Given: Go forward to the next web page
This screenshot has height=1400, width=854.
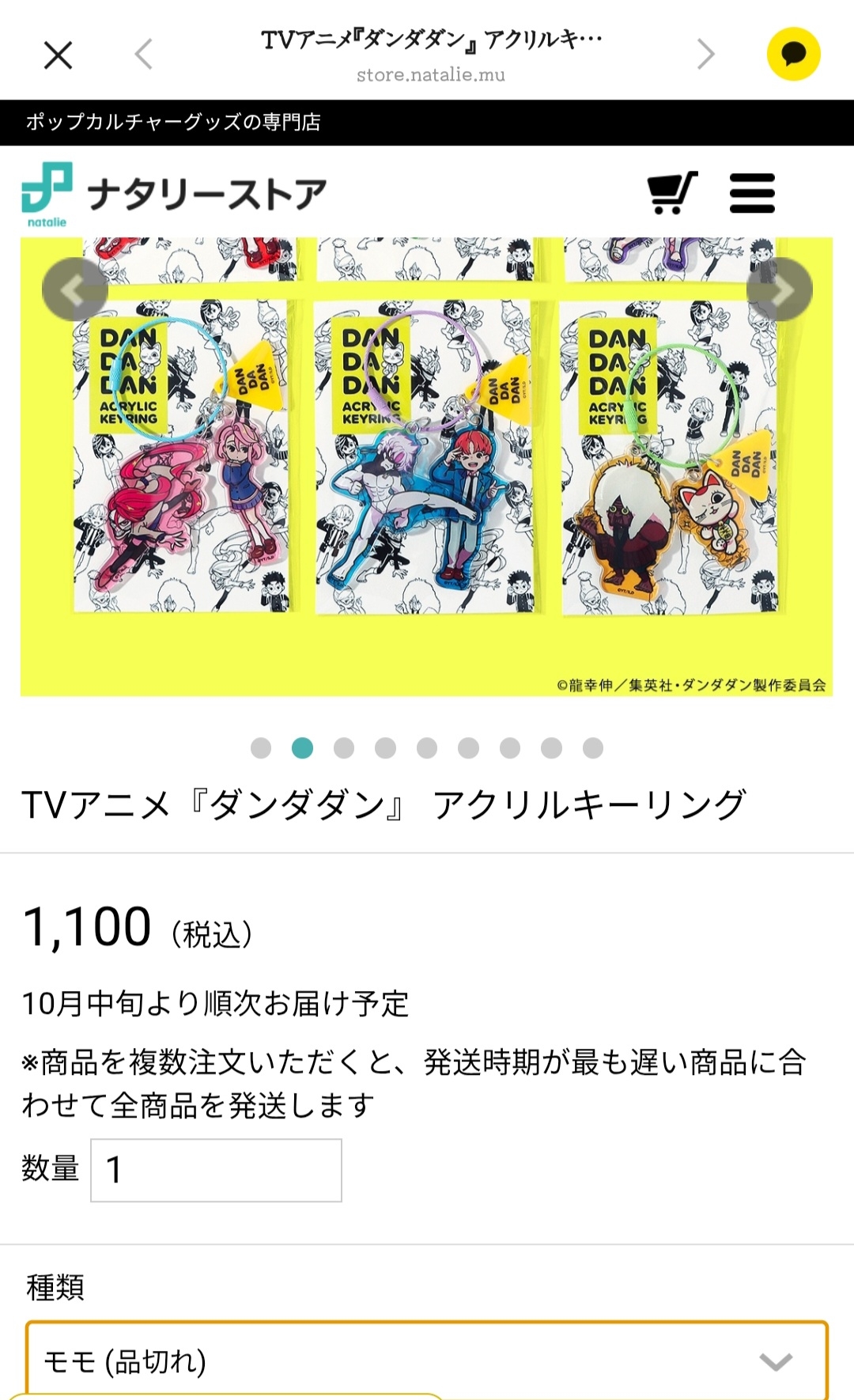Looking at the screenshot, I should coord(705,55).
